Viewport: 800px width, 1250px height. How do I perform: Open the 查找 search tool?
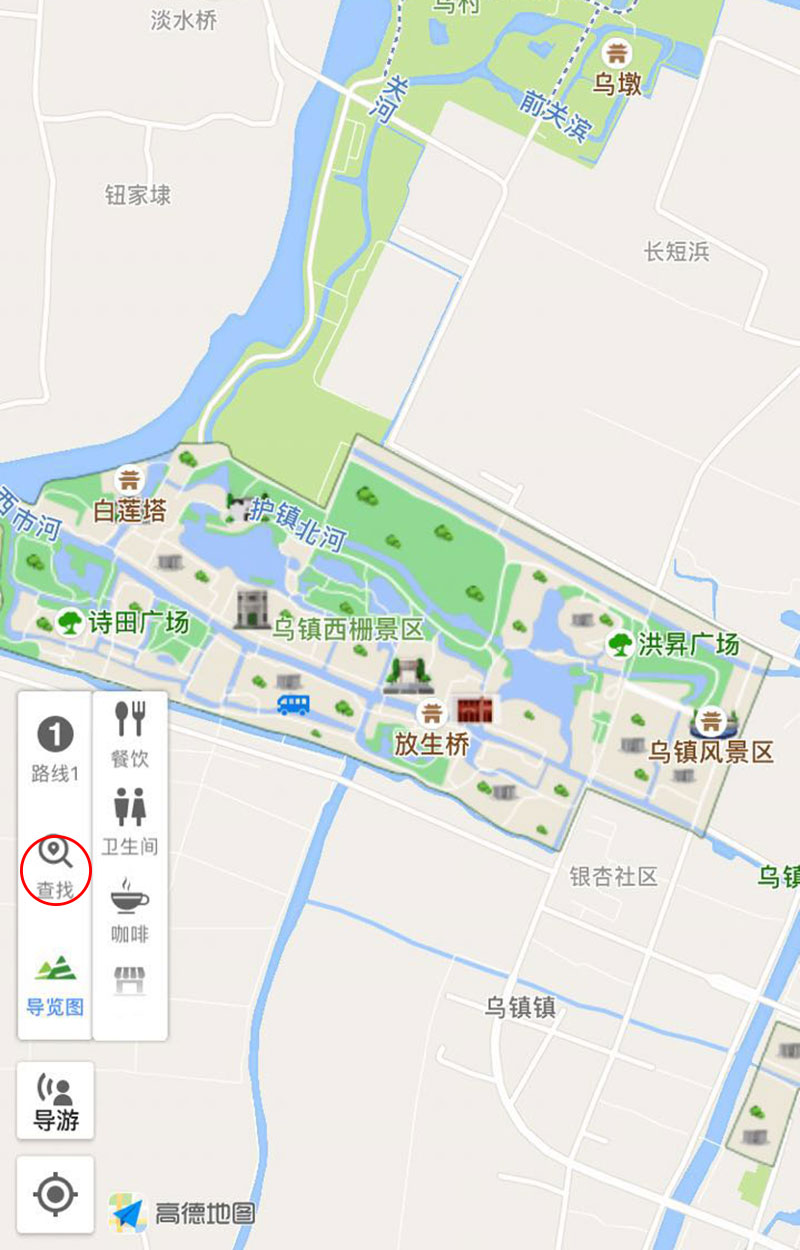click(x=55, y=866)
